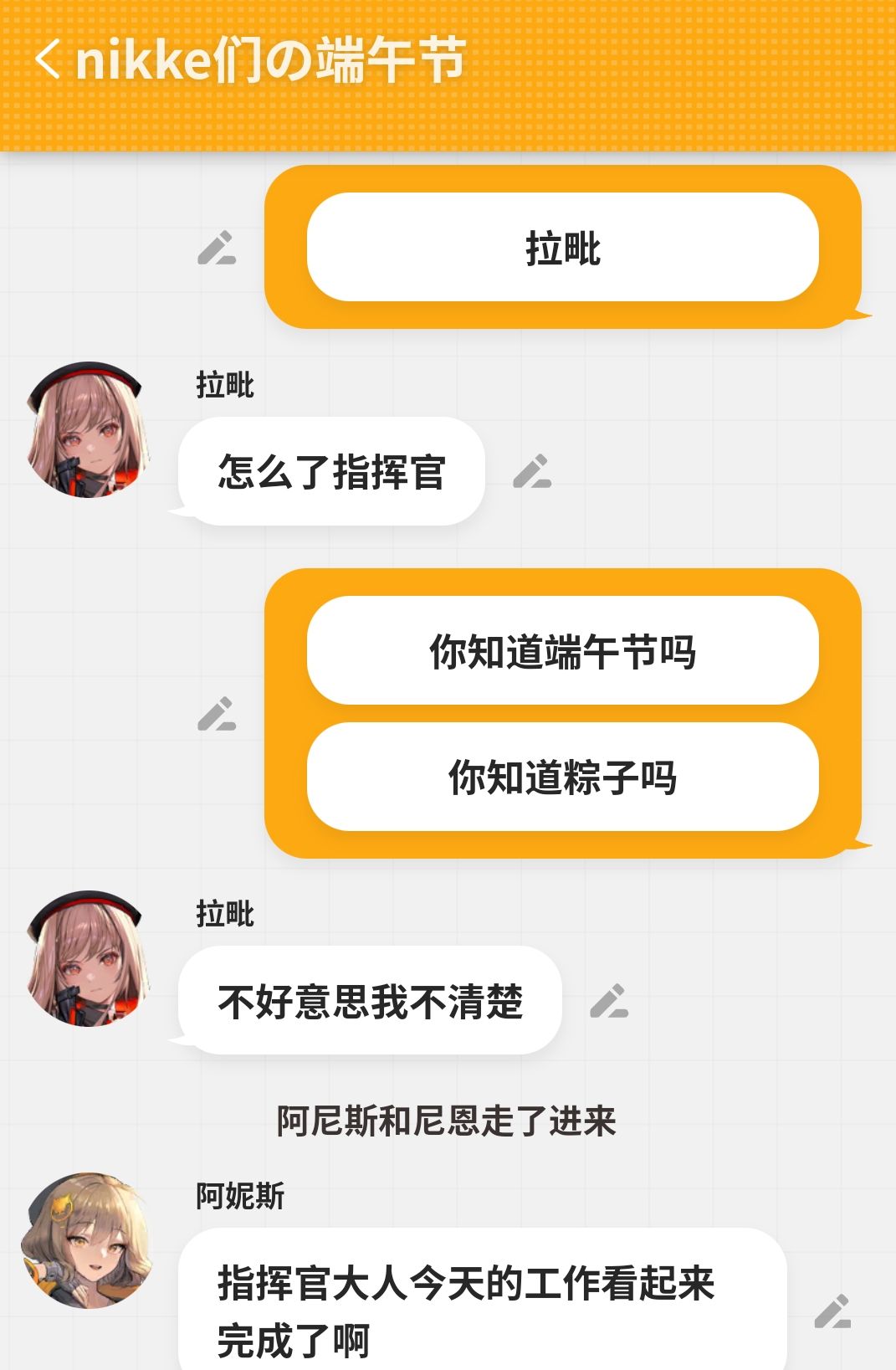Image resolution: width=896 pixels, height=1370 pixels.
Task: Tap 阿妮斯's avatar
Action: pyautogui.click(x=88, y=1240)
